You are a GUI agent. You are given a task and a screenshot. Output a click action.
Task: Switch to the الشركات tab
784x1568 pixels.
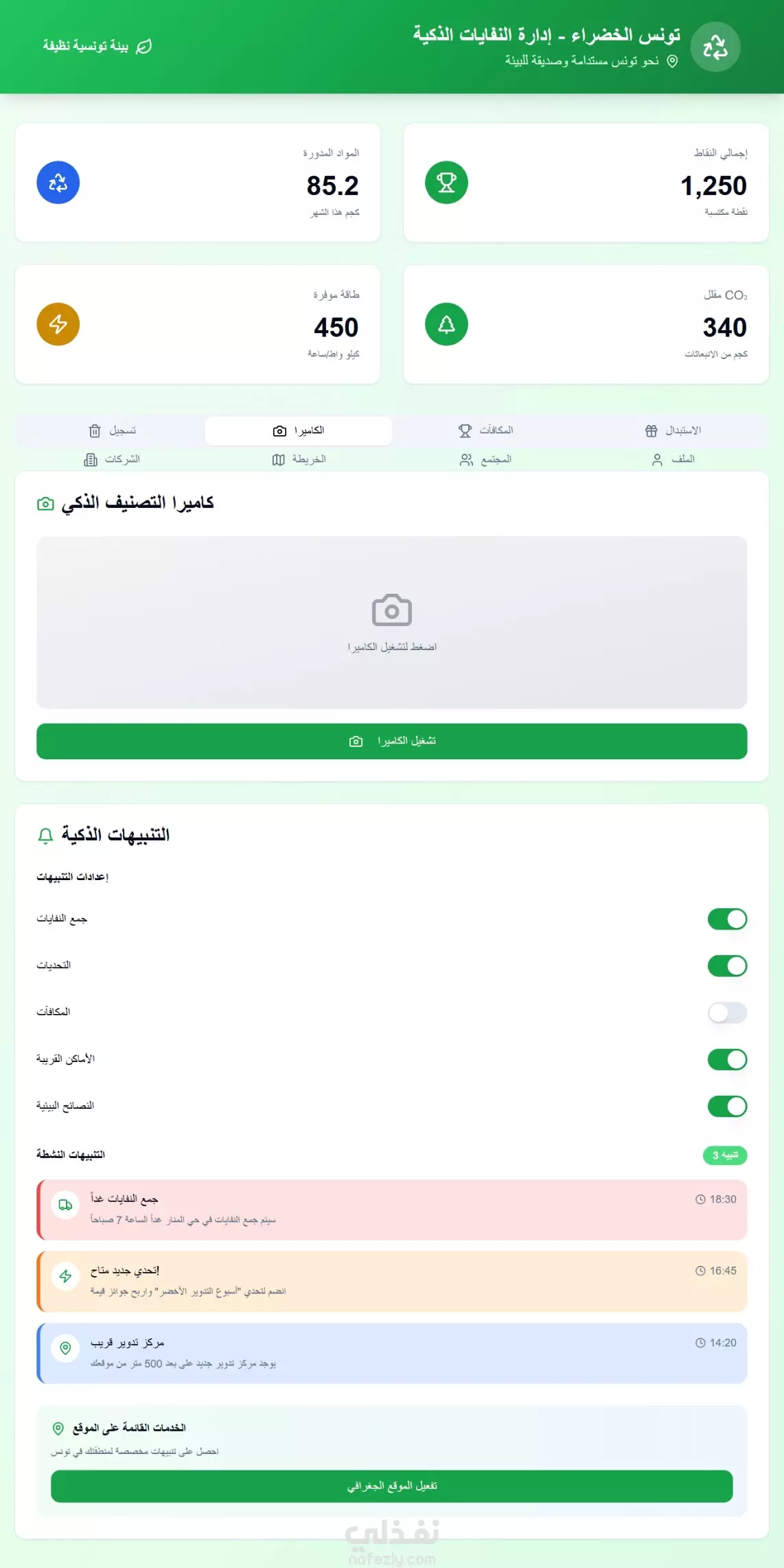coord(112,459)
